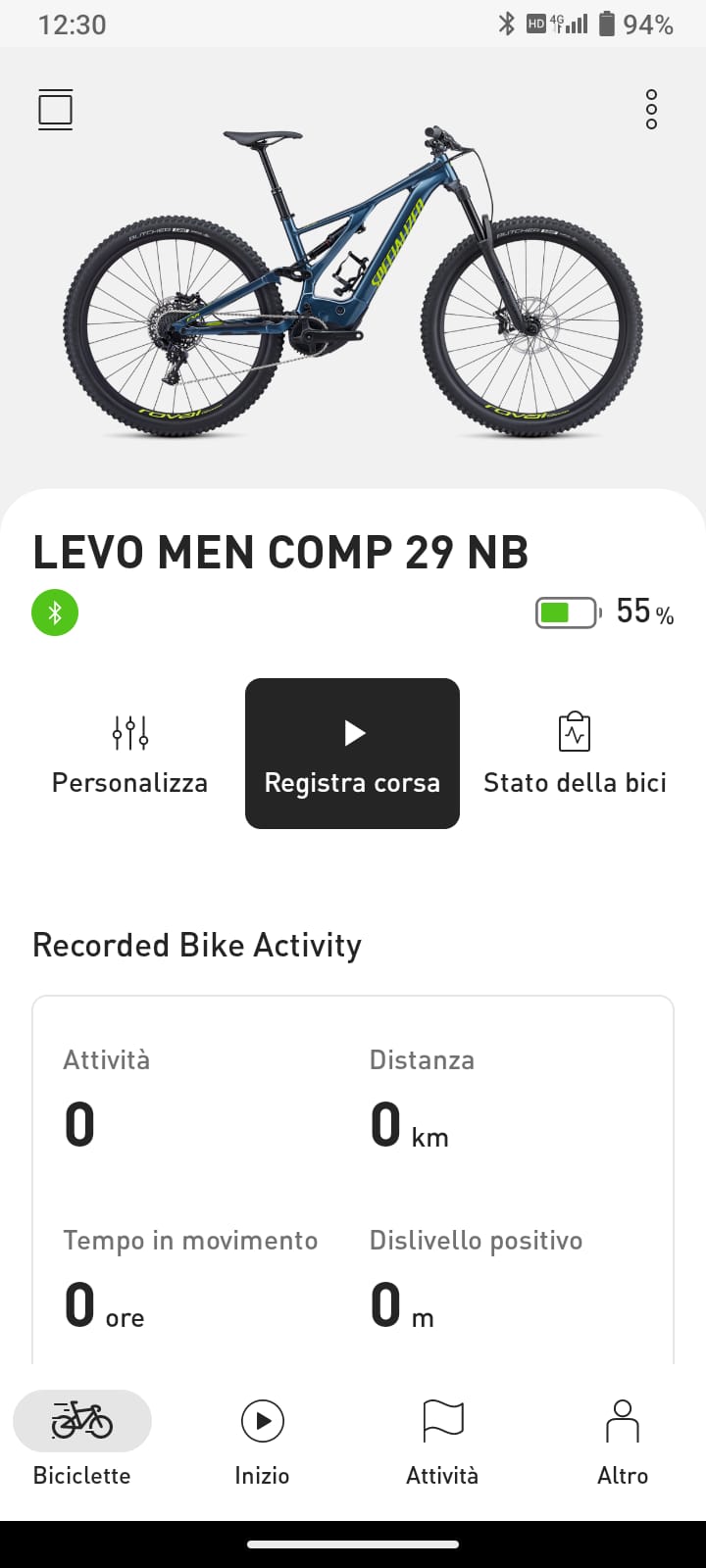This screenshot has height=1568, width=706.
Task: Open the Recorded Bike Activity card
Action: pos(353,1180)
